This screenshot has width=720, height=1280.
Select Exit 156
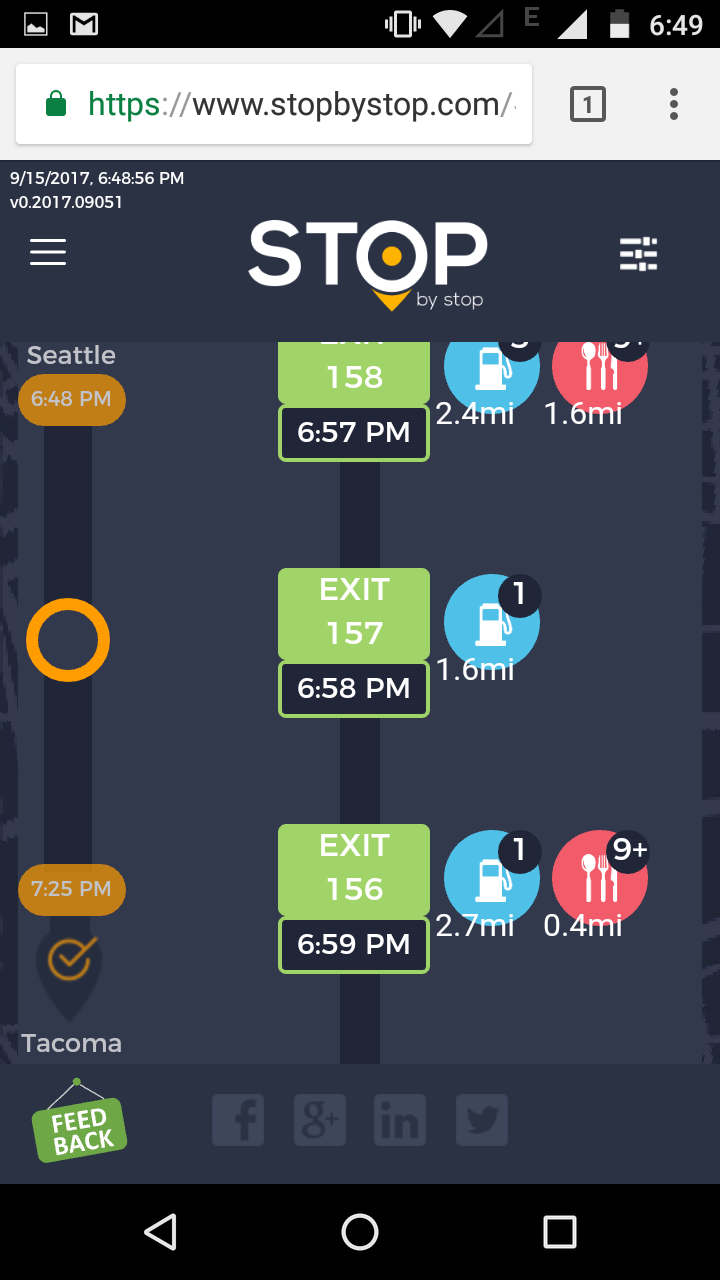354,869
